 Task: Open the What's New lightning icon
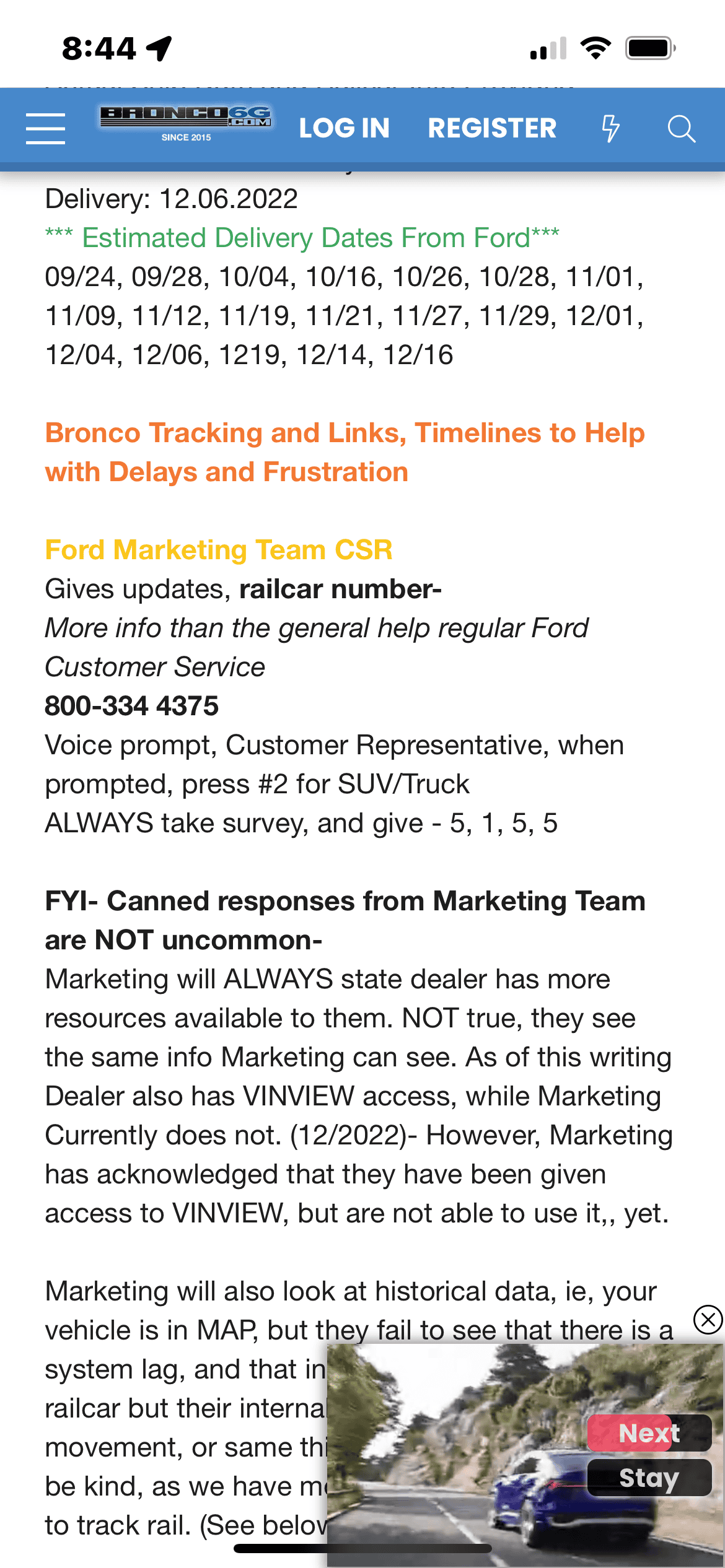pos(610,128)
